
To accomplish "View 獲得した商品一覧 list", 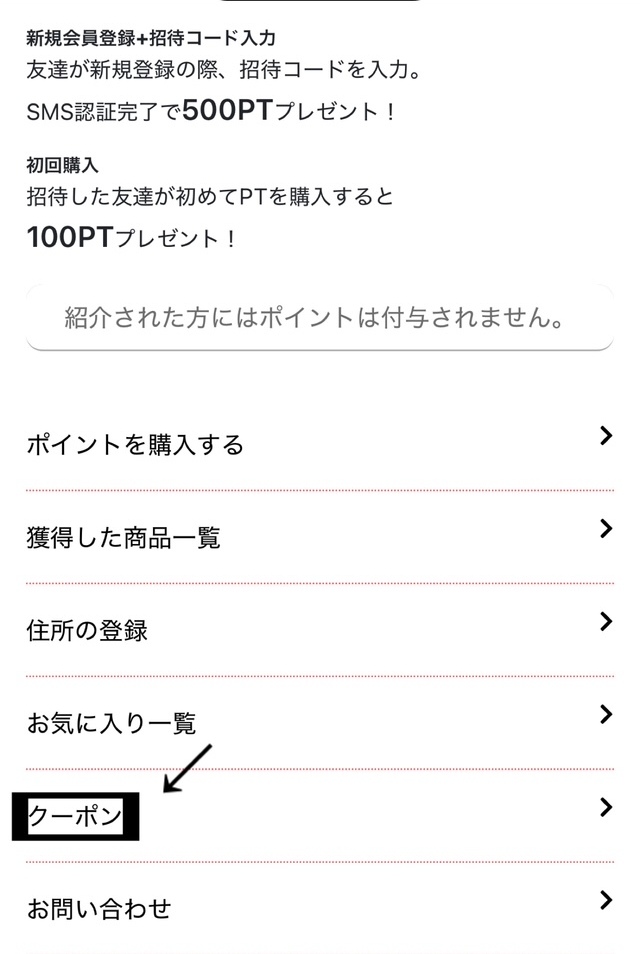I will (x=320, y=537).
